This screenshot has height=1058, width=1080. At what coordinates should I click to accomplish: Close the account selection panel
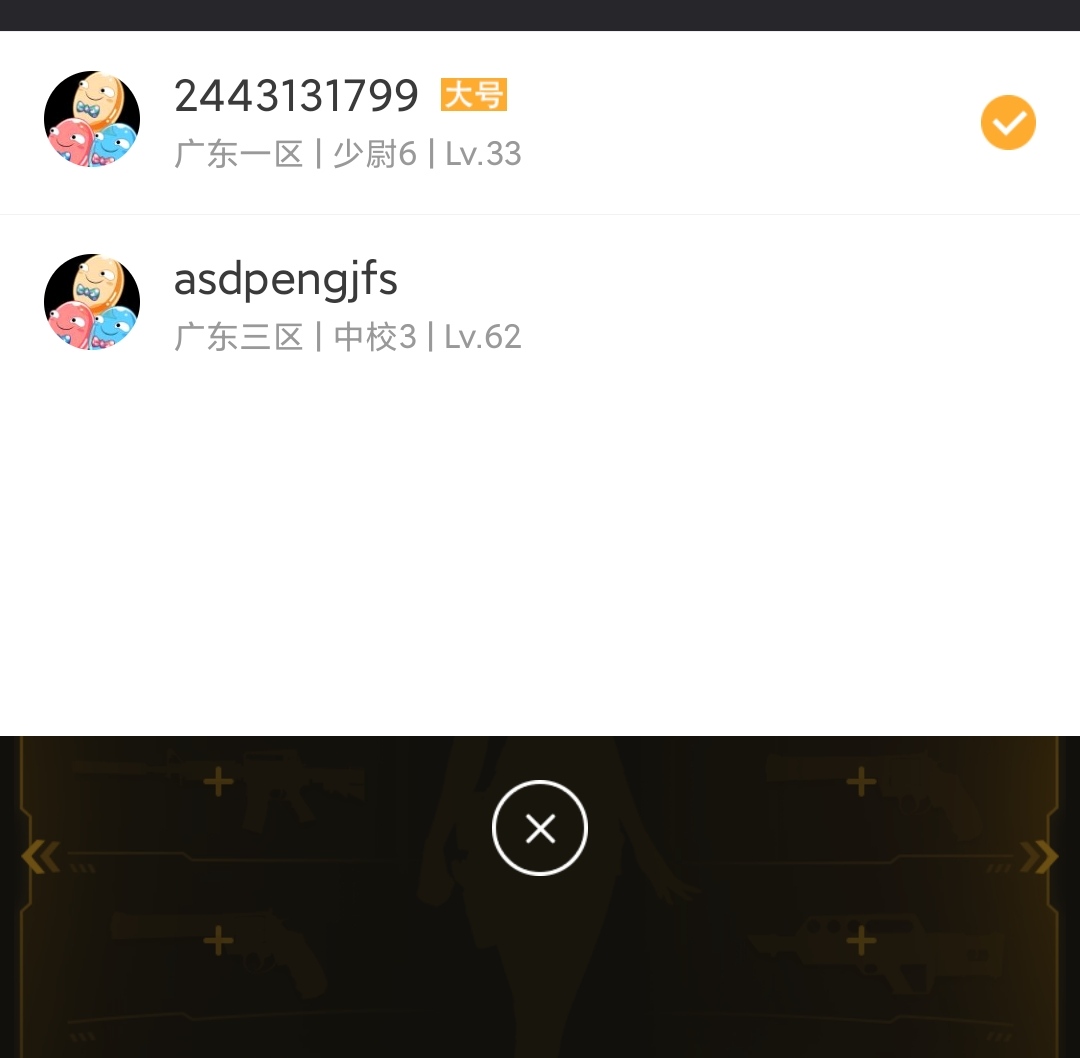[540, 828]
